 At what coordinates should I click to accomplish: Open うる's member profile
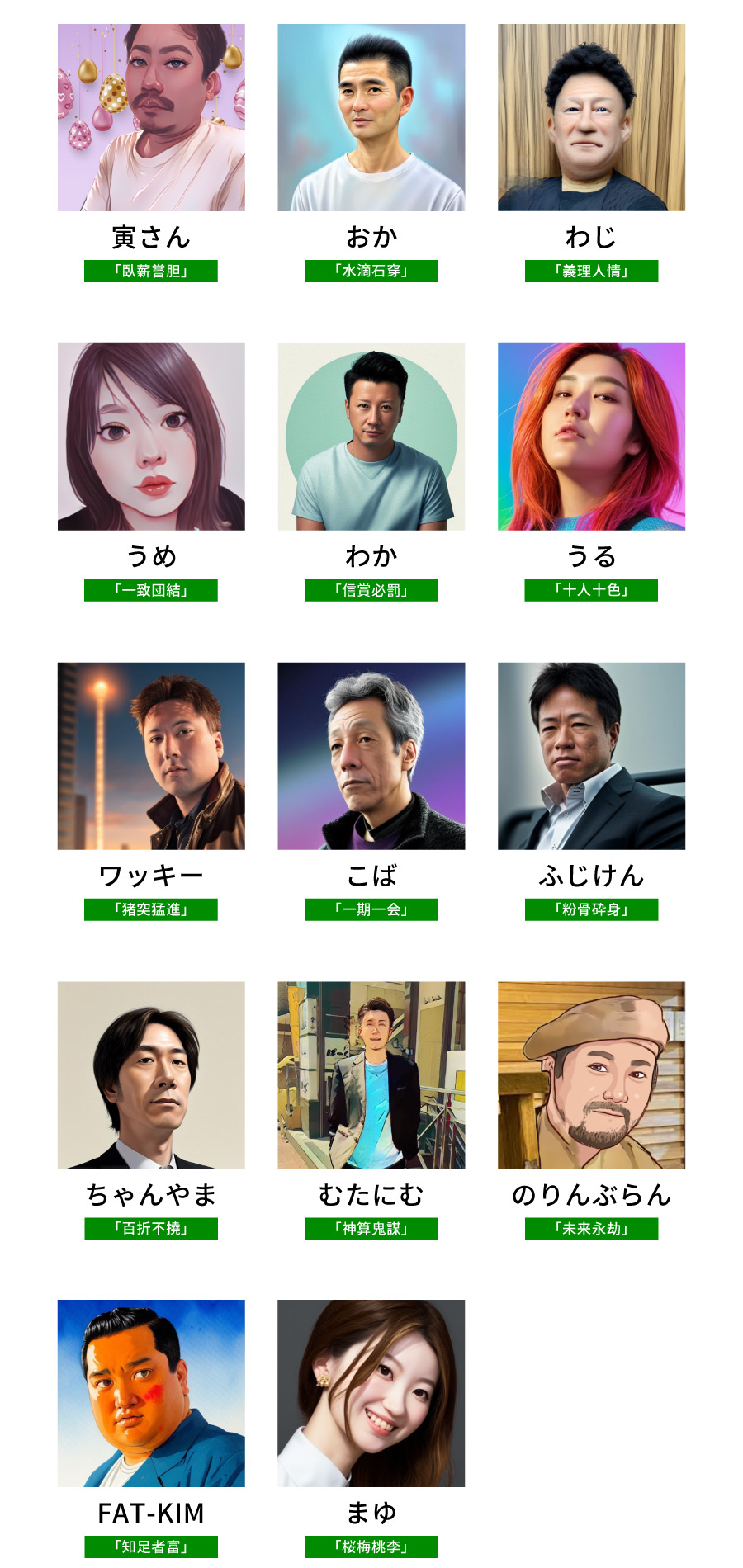tap(591, 437)
